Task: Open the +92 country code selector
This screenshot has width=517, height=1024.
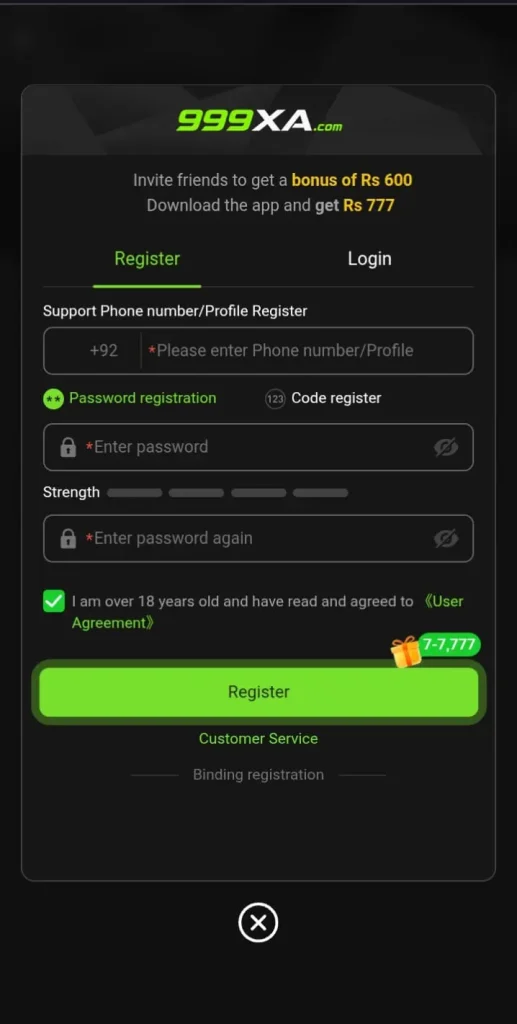Action: [104, 351]
